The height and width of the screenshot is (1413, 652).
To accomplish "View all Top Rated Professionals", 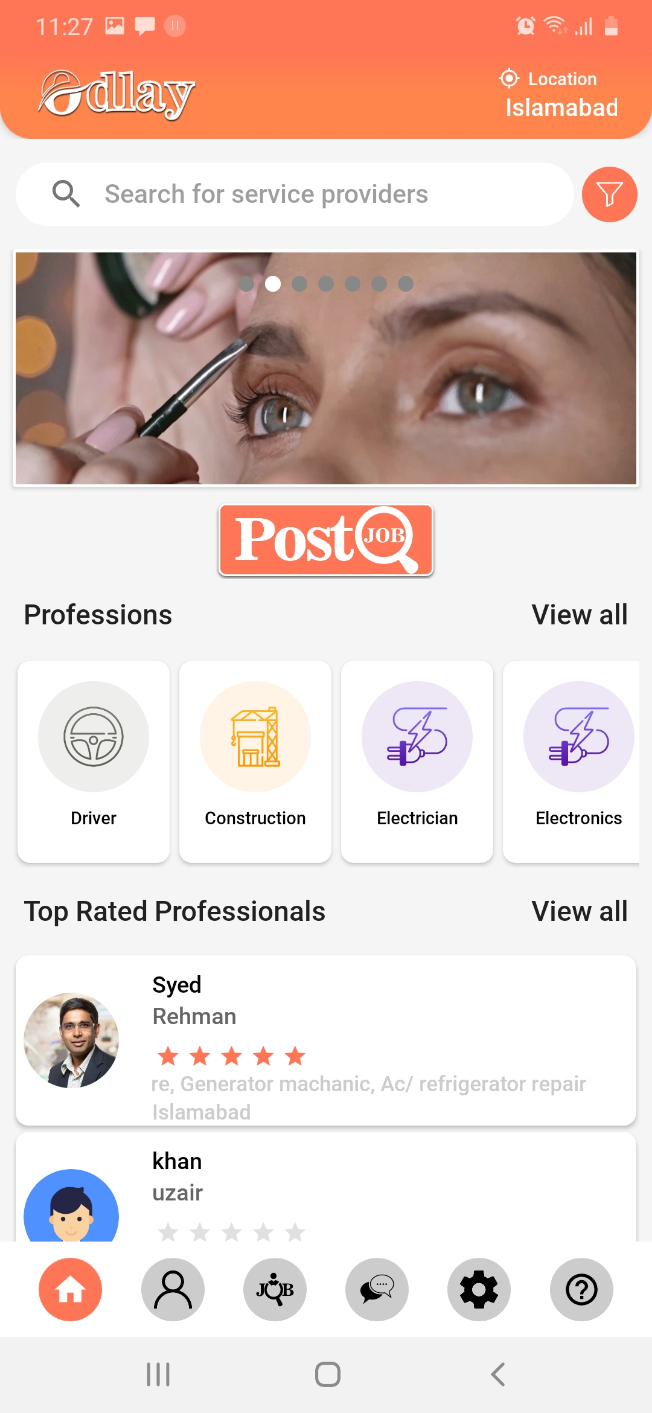I will (x=579, y=912).
